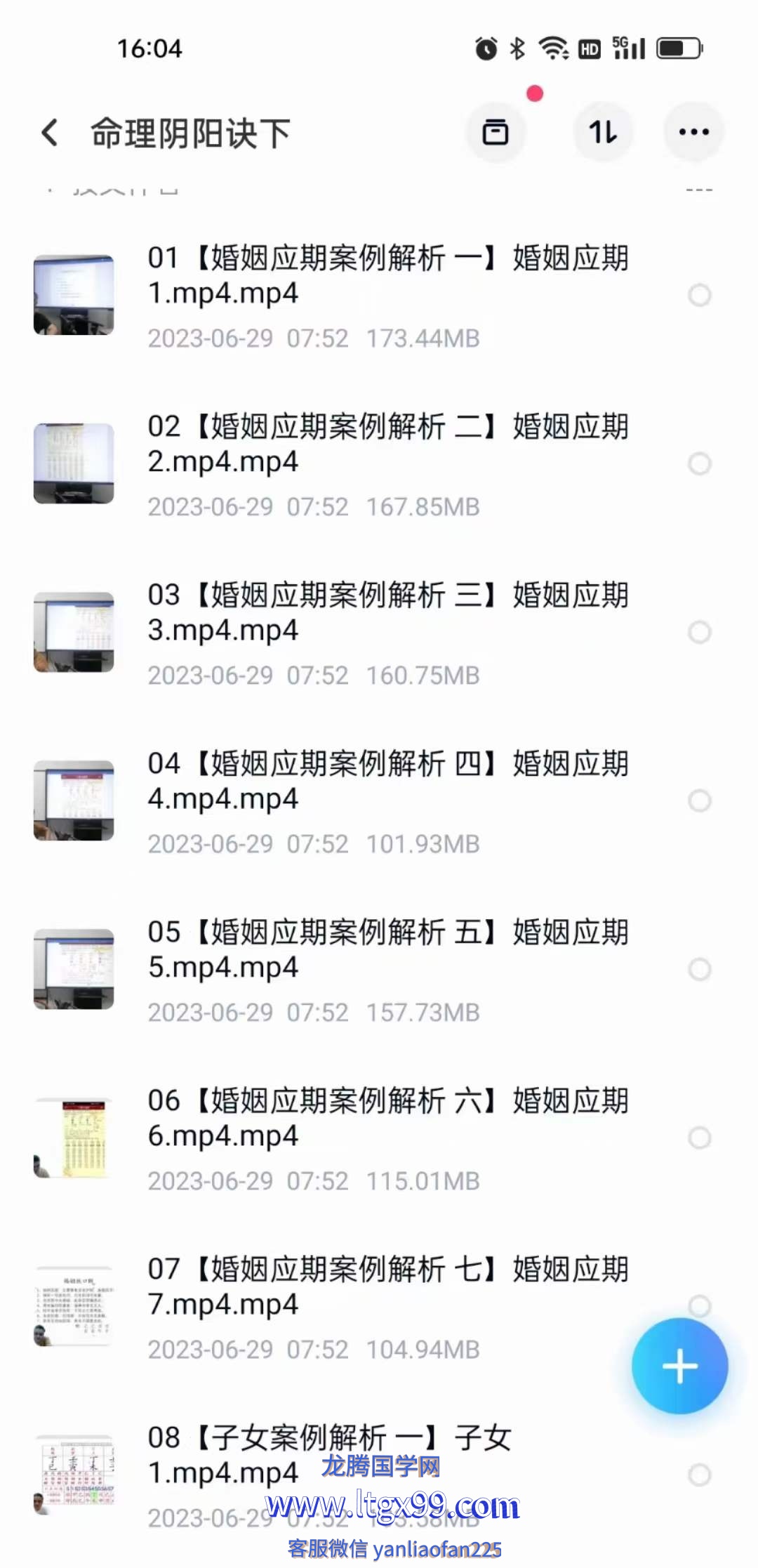758x1568 pixels.
Task: Open video 05 婚姻应期5.mp4
Action: click(387, 949)
